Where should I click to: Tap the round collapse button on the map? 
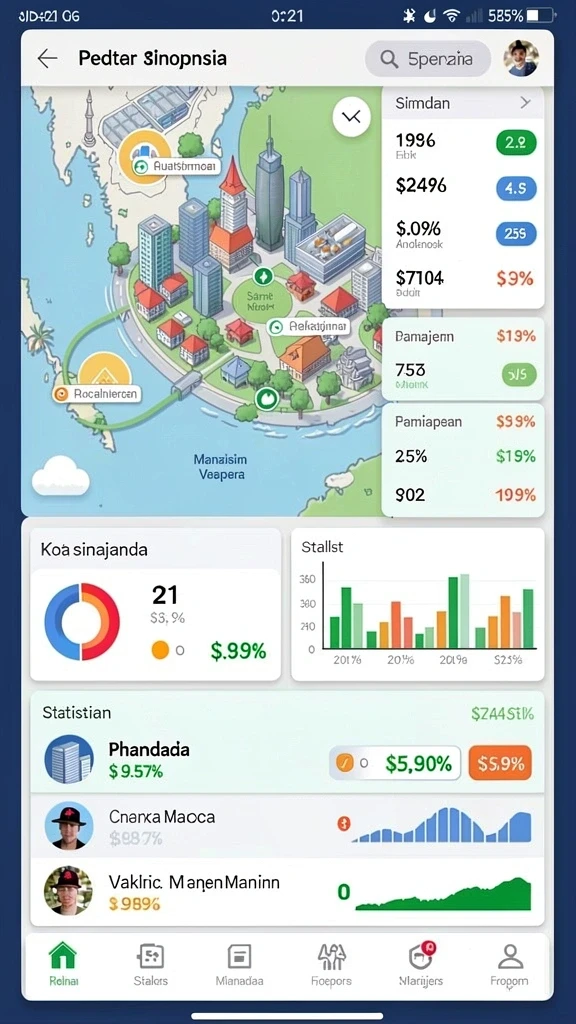tap(351, 117)
